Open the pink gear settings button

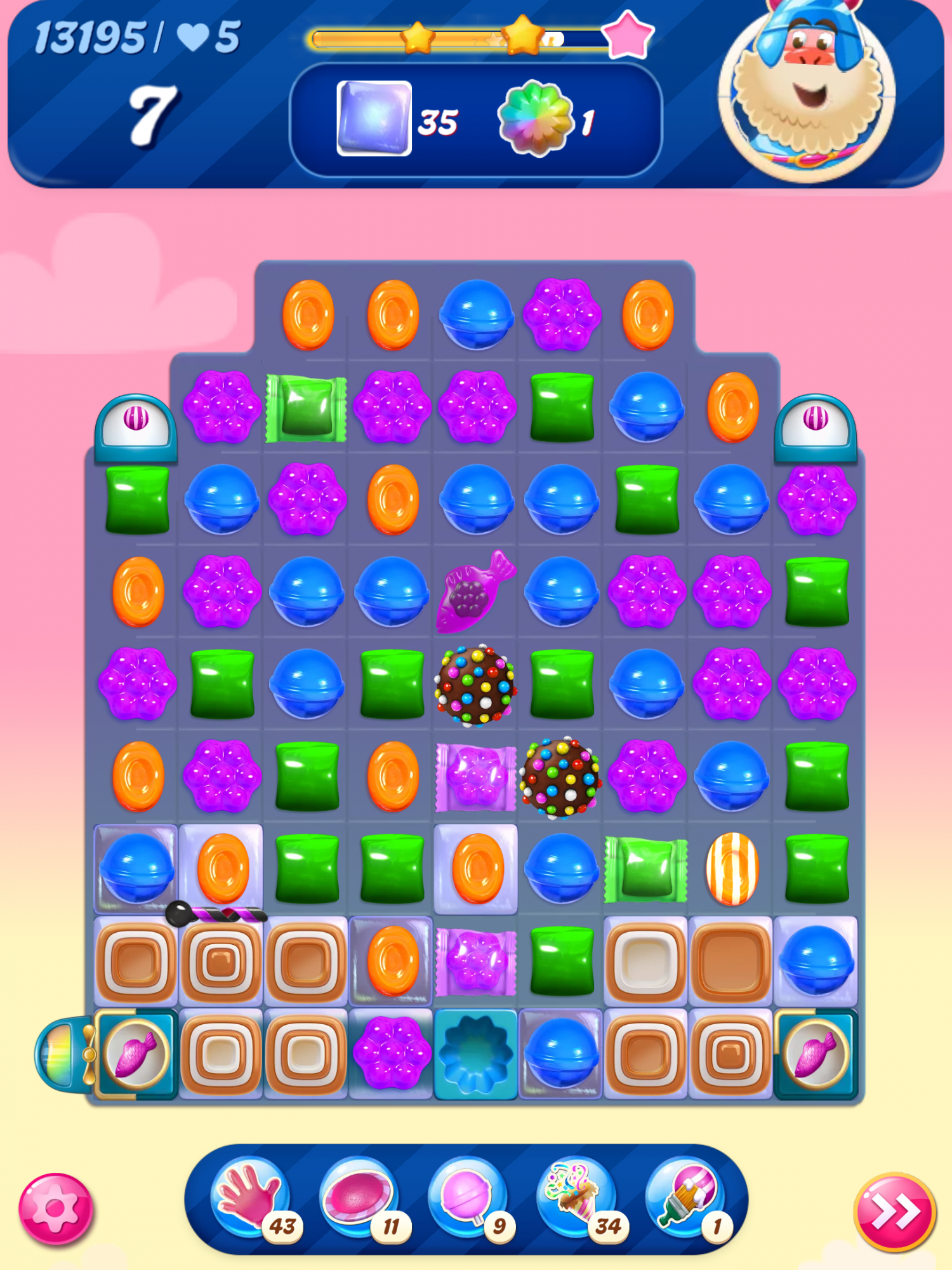[x=56, y=1208]
